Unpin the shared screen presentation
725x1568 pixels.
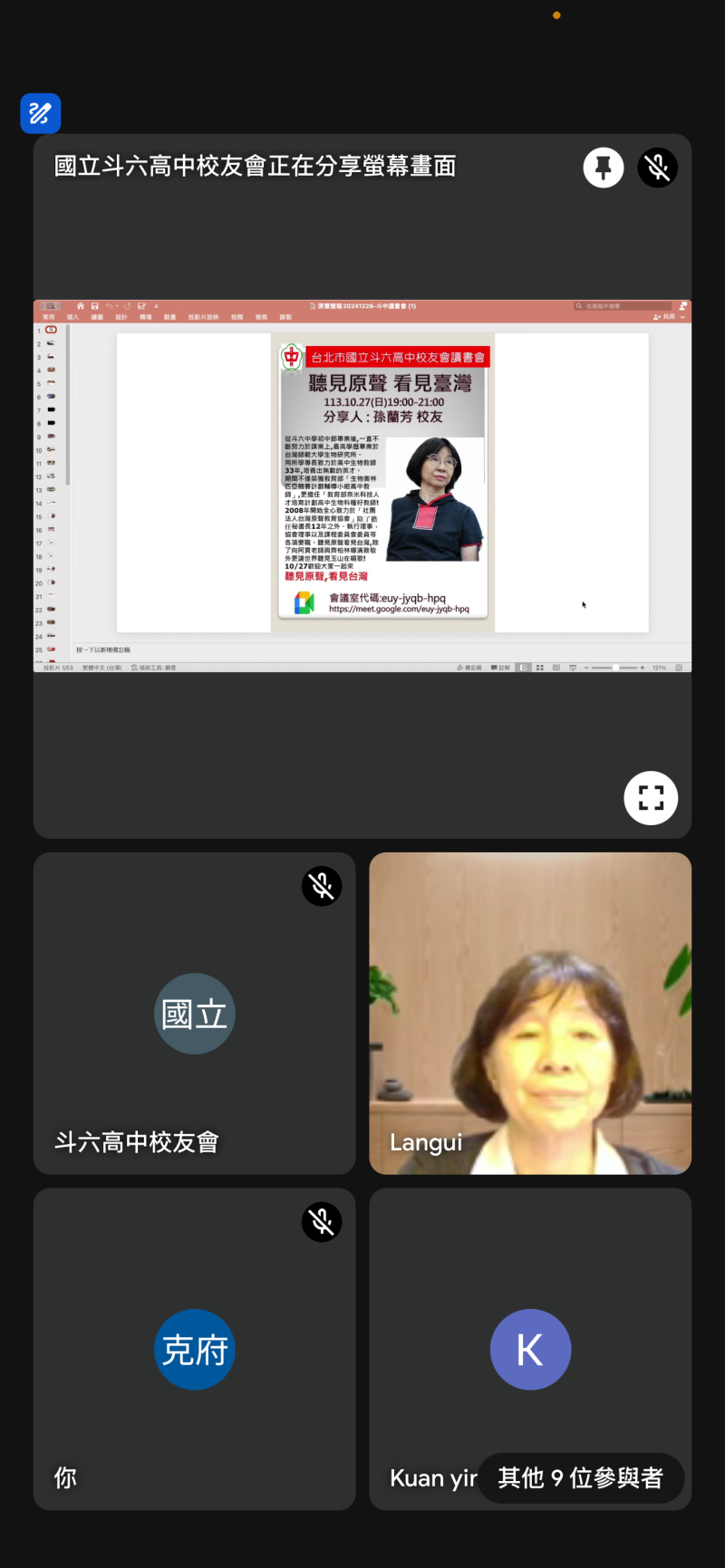(x=603, y=168)
